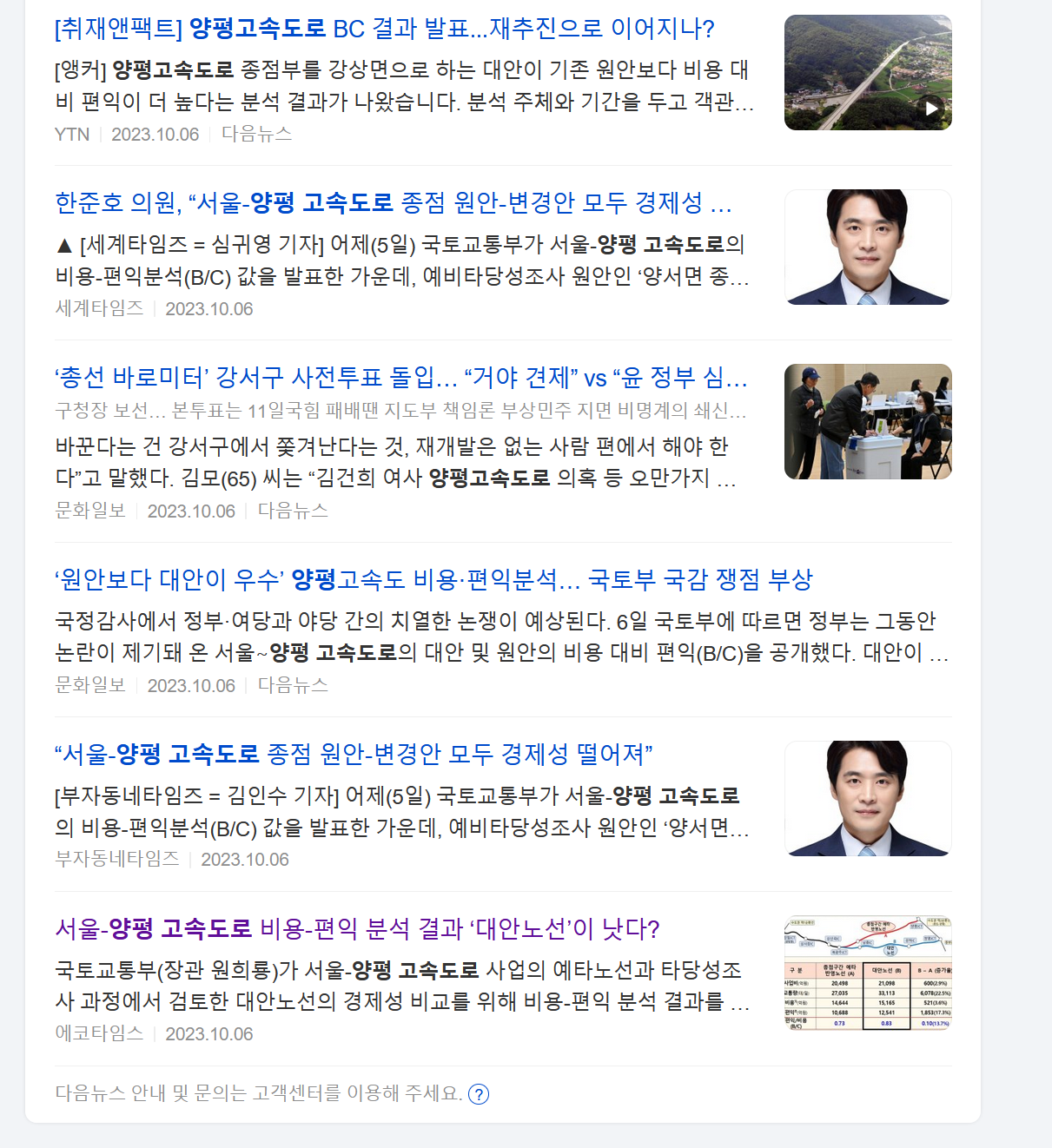Open the 에코타임스 route chart thumbnail
Image resolution: width=1052 pixels, height=1148 pixels.
click(x=868, y=973)
